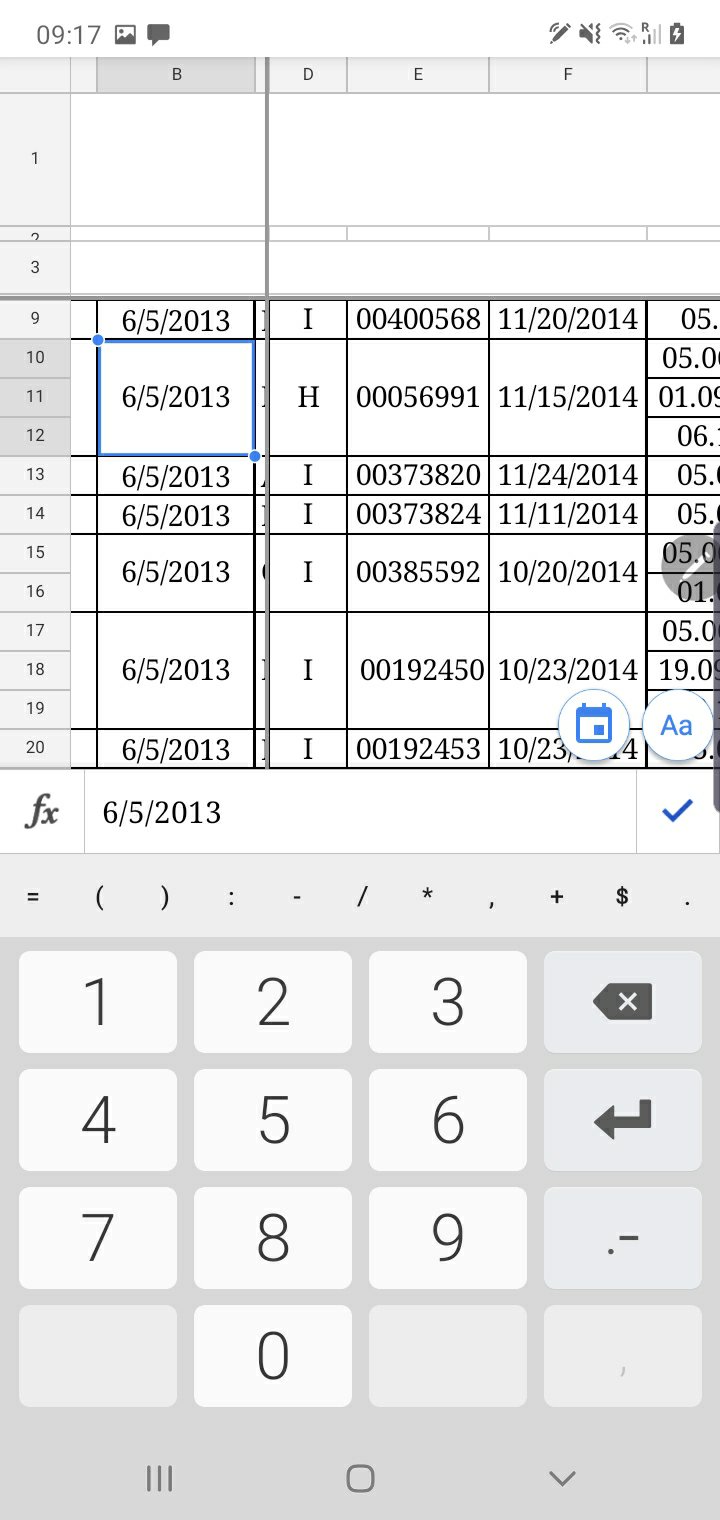Screen dimensions: 720x1520
Task: Hide the keyboard with the down chevron
Action: click(x=562, y=1477)
